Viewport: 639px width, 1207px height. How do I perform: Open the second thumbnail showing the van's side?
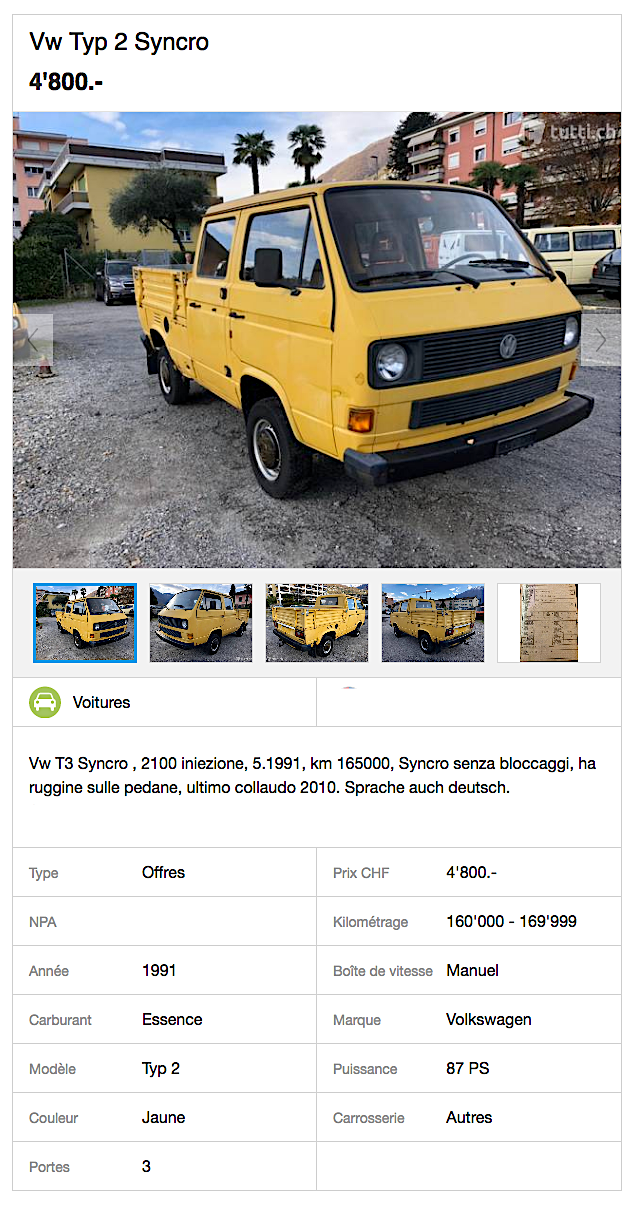[x=201, y=623]
